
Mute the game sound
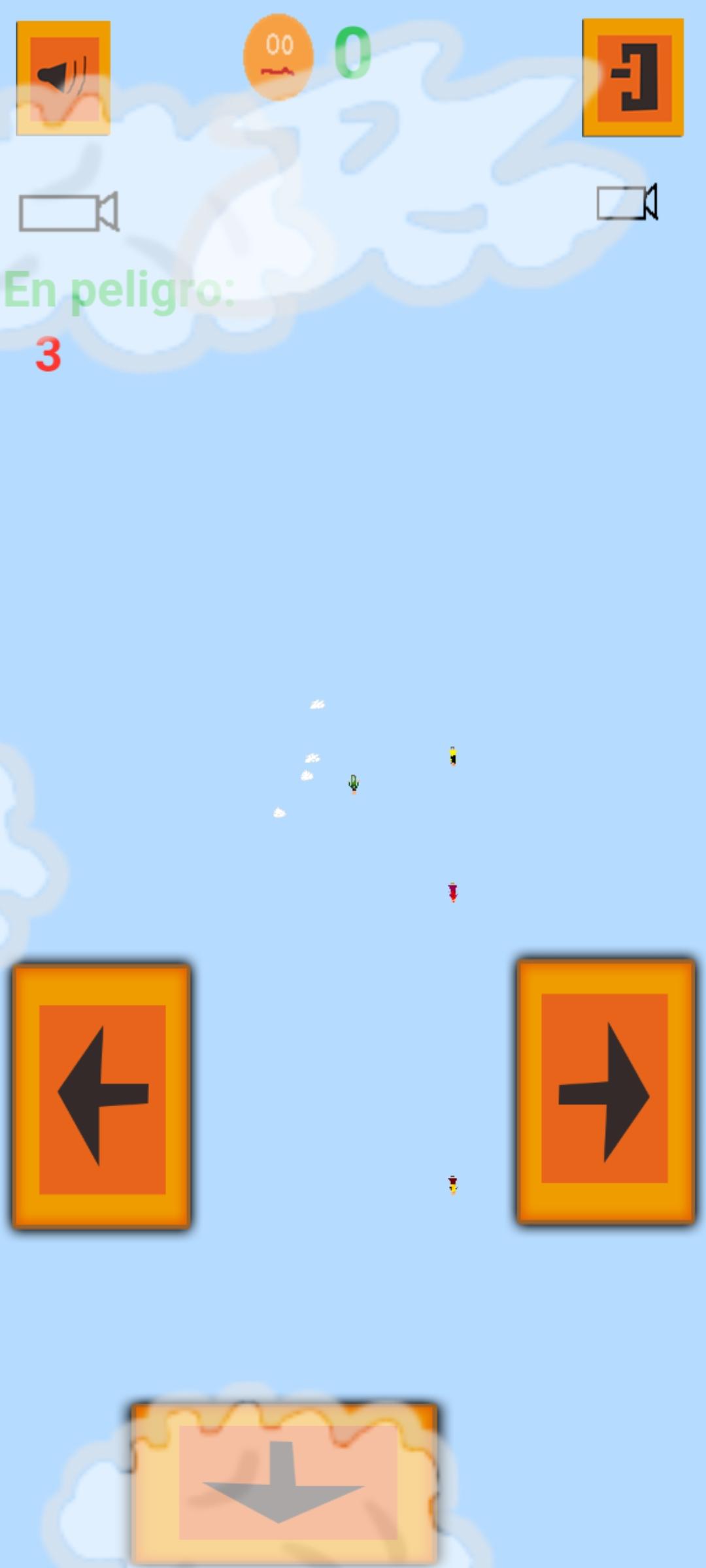(x=63, y=78)
